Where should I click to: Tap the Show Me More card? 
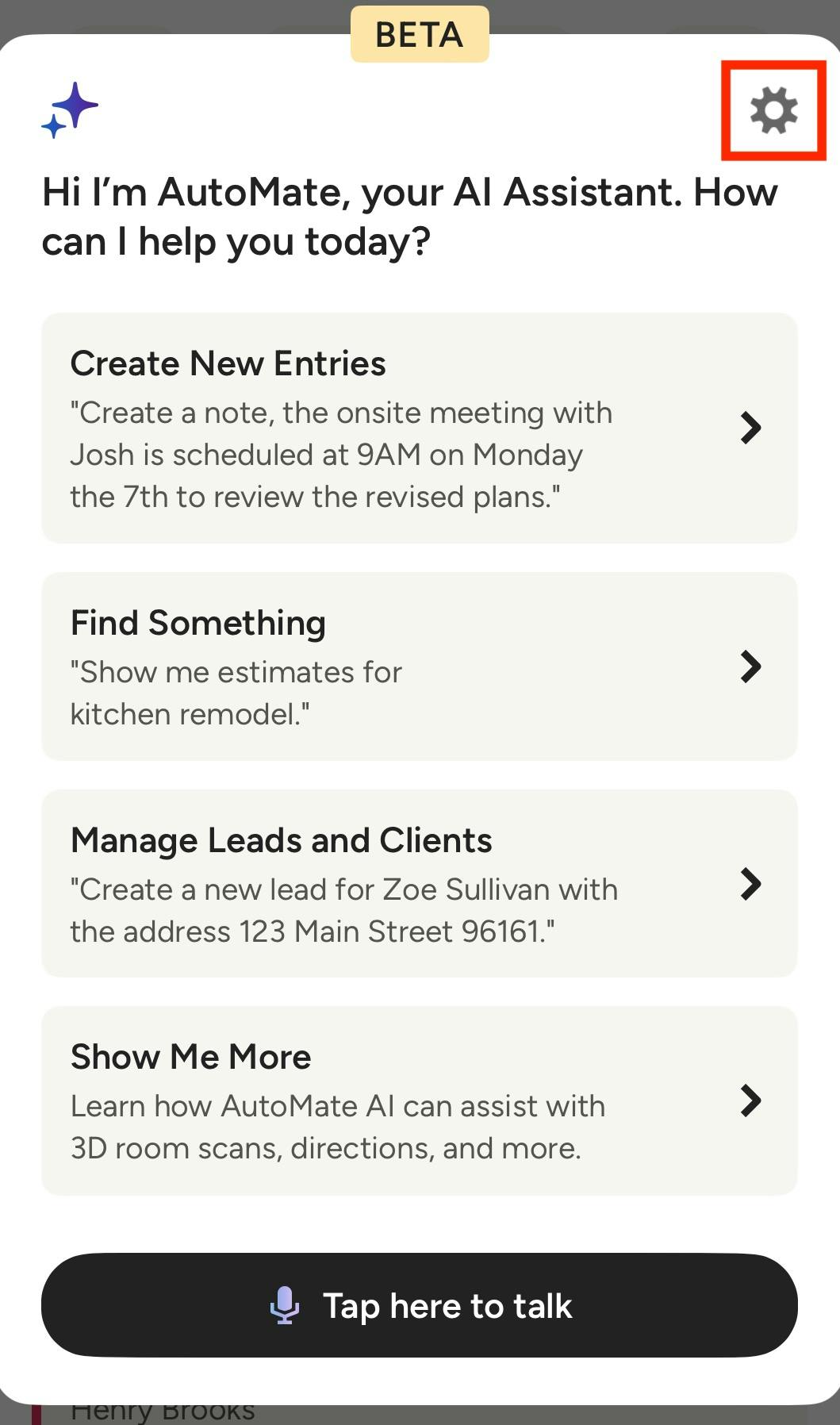pyautogui.click(x=419, y=1100)
